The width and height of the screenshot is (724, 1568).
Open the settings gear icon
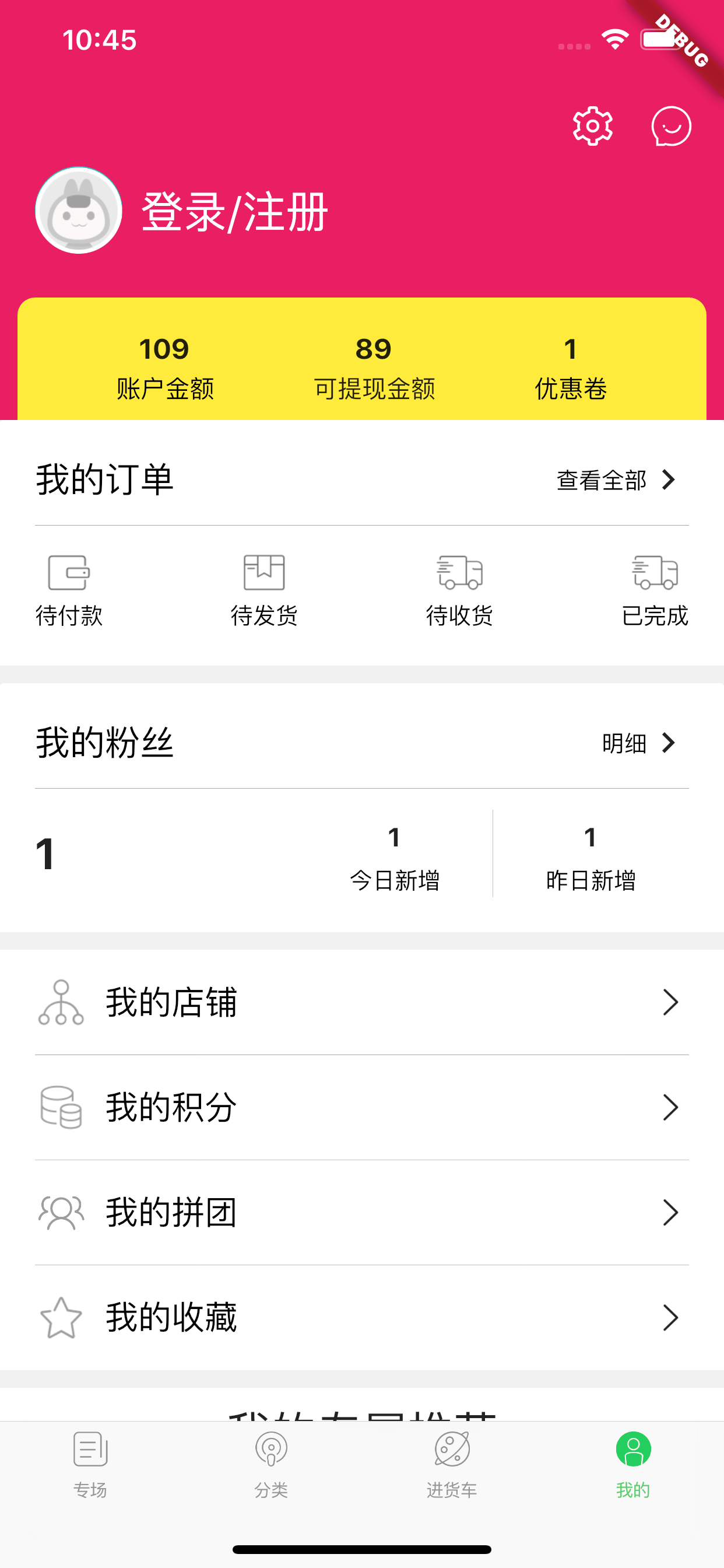(592, 126)
